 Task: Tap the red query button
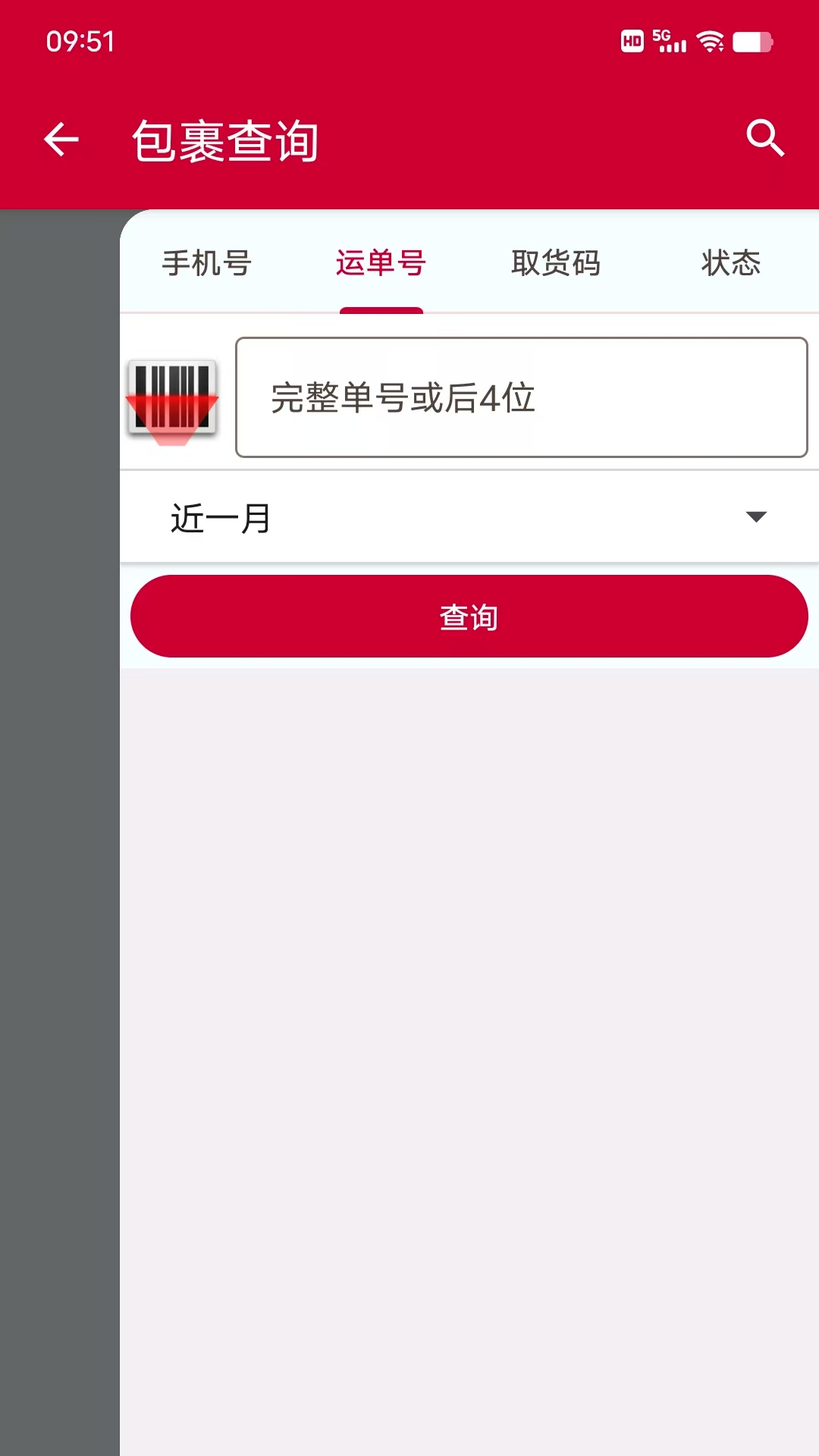tap(469, 616)
